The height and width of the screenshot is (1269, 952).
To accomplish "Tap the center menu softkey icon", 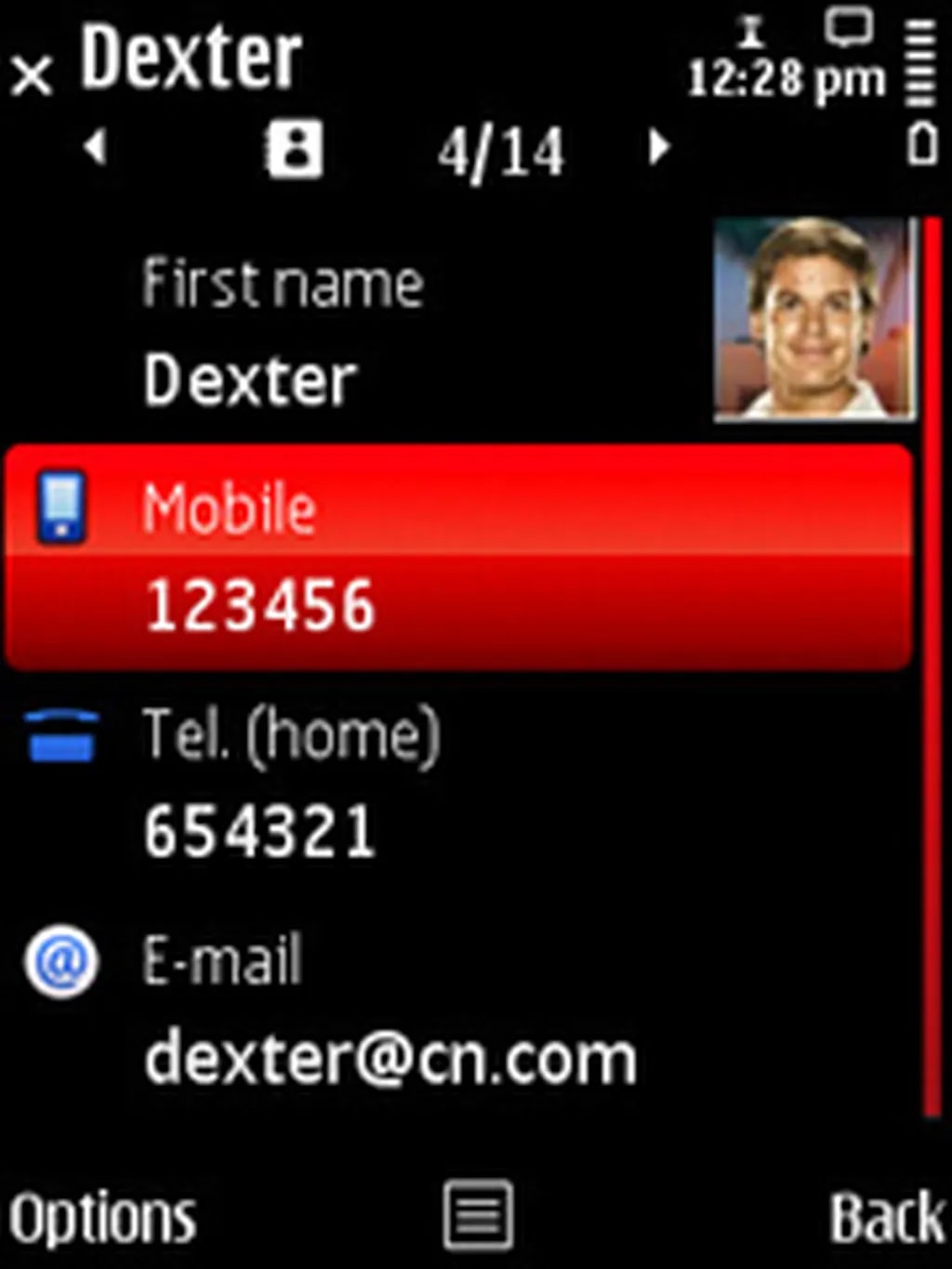I will pos(478,1216).
